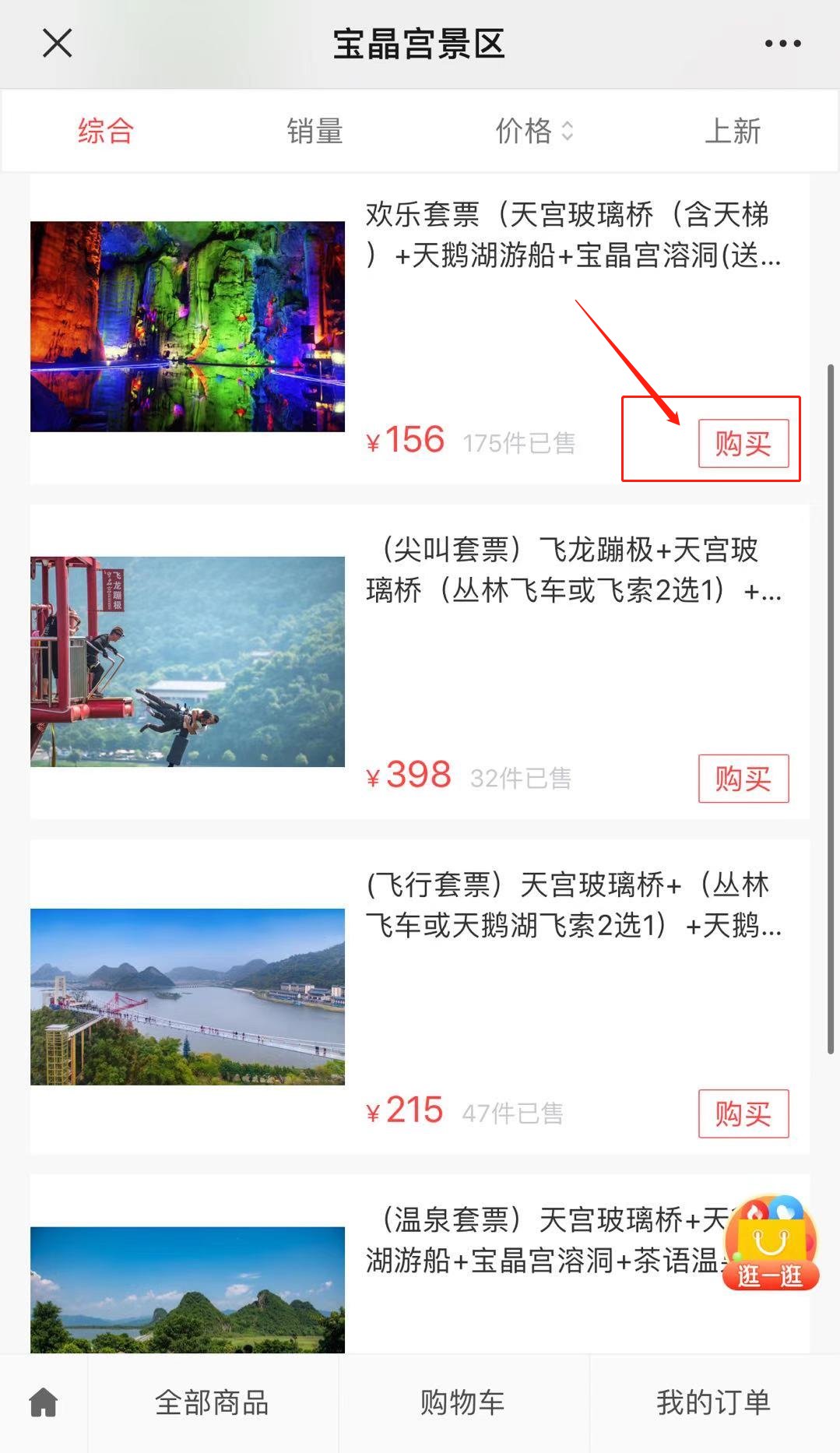View the 飞行套票 glass bridge tile

[x=188, y=997]
